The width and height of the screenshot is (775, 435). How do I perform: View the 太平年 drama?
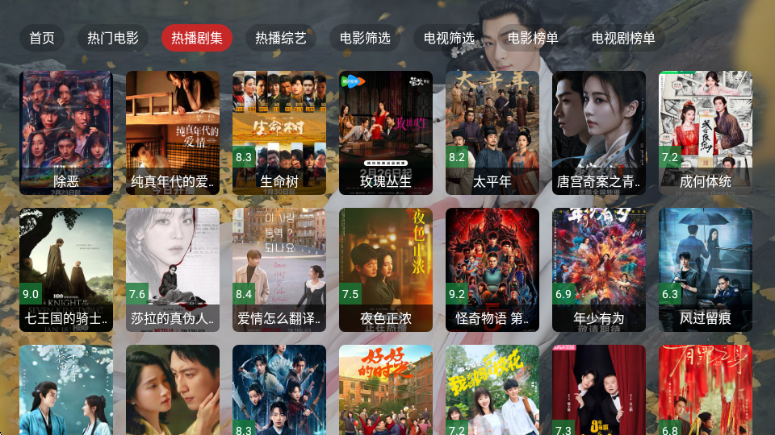pos(492,132)
